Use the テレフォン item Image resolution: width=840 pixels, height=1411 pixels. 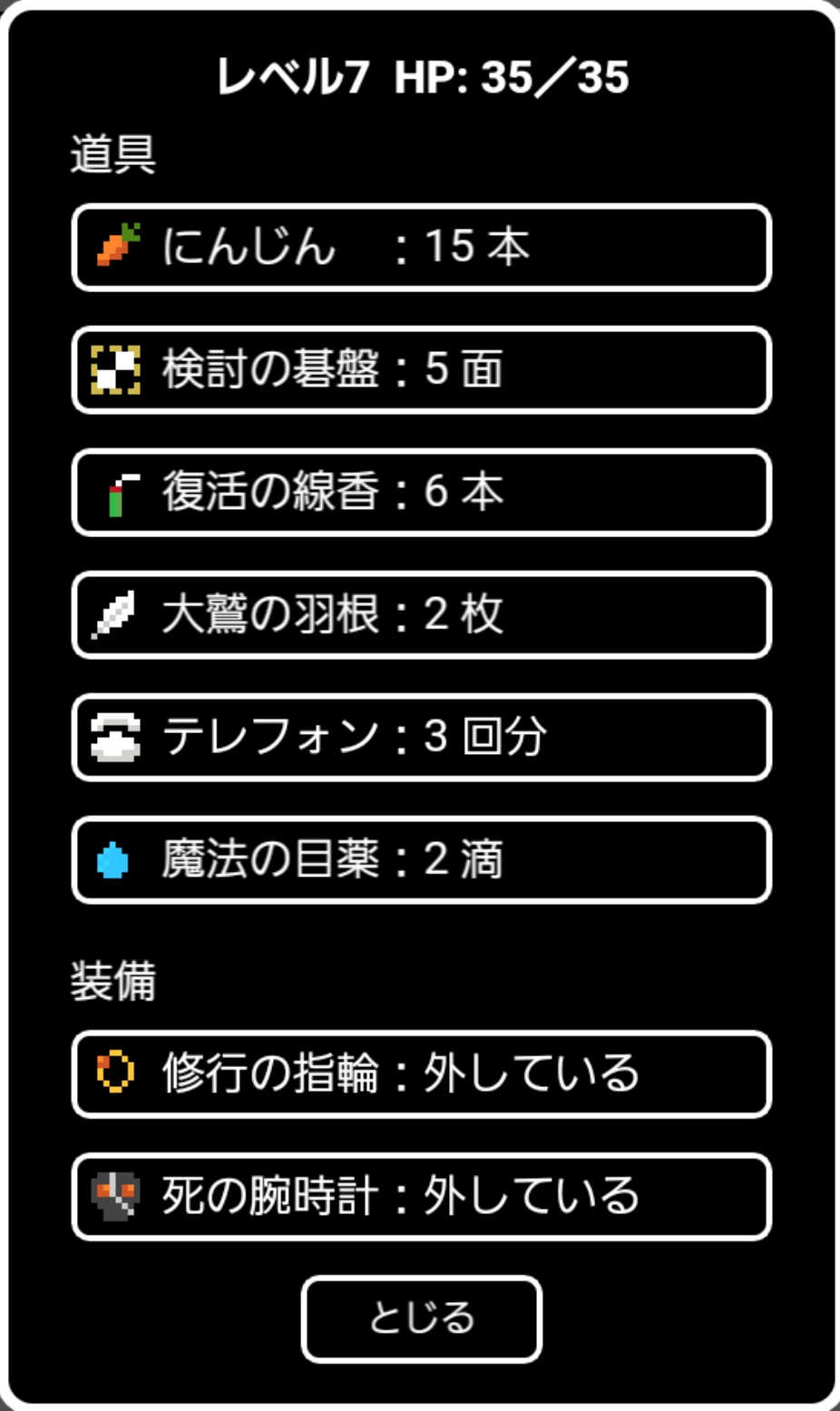pyautogui.click(x=421, y=738)
